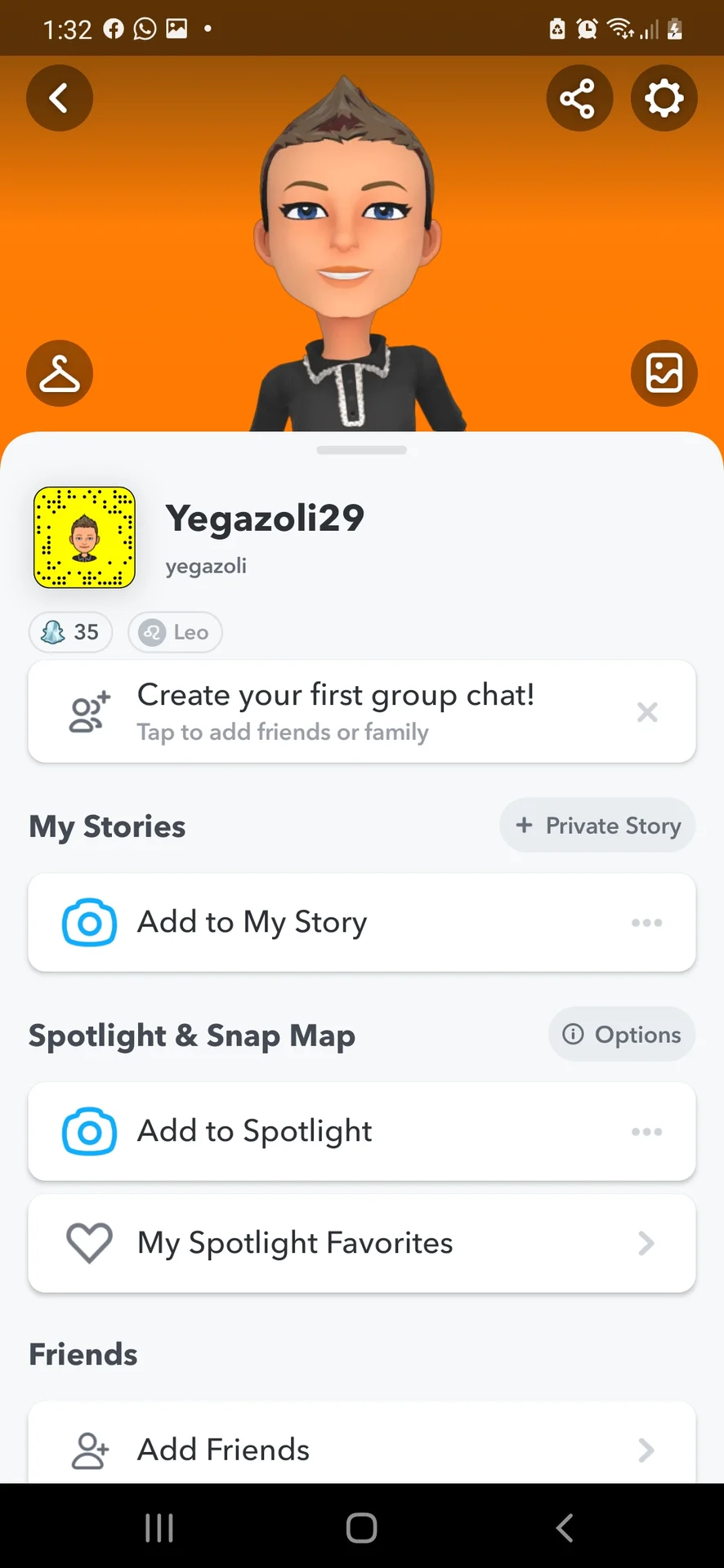
Task: Create a new Private Story
Action: (x=597, y=826)
